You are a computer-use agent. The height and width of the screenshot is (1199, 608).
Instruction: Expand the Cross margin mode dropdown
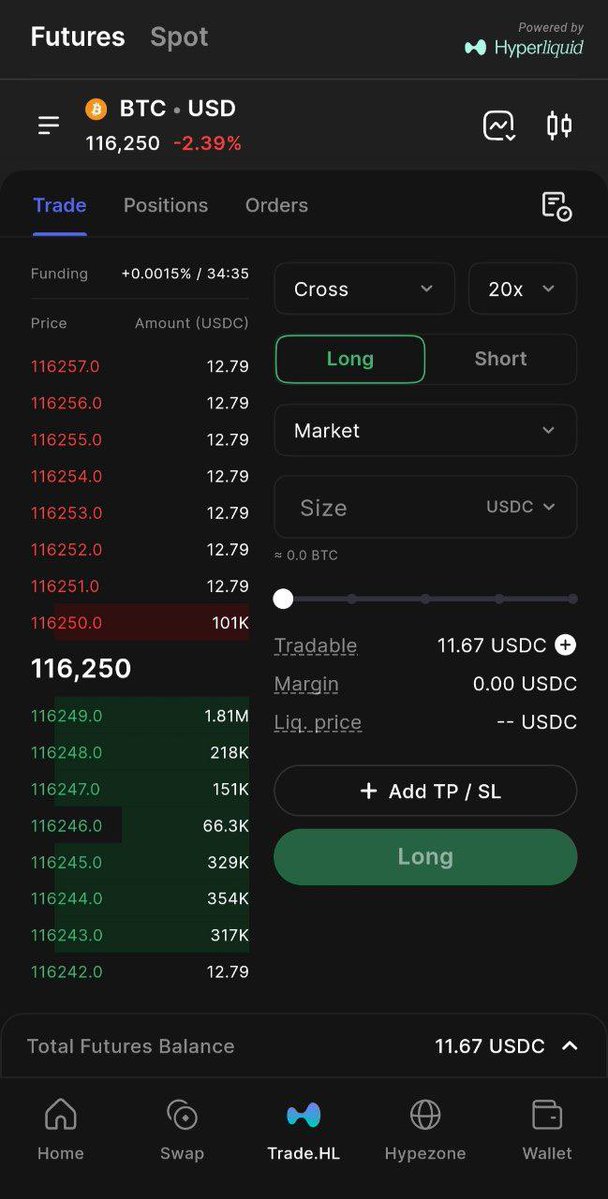click(365, 289)
